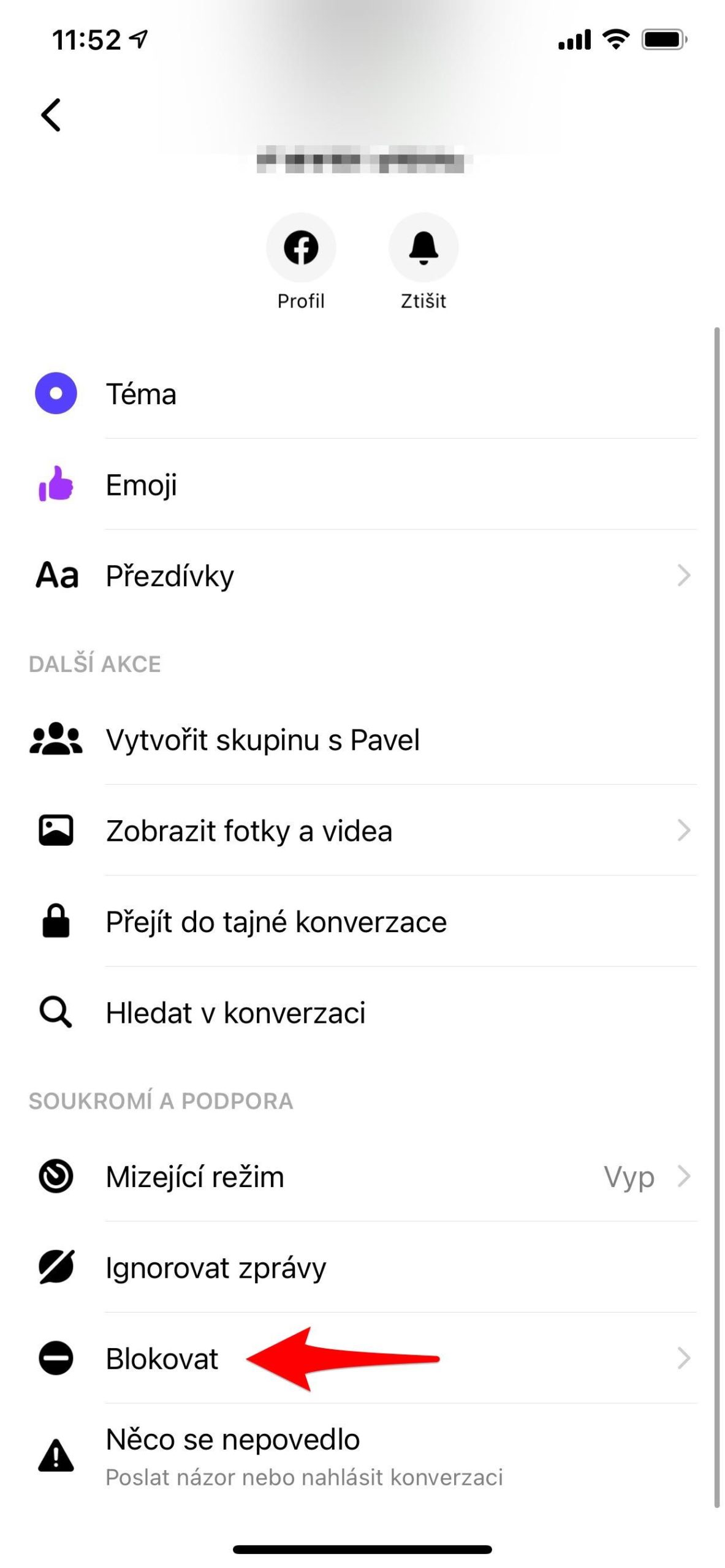Expand the Mizející režim setting chevron
725x1568 pixels.
685,1176
